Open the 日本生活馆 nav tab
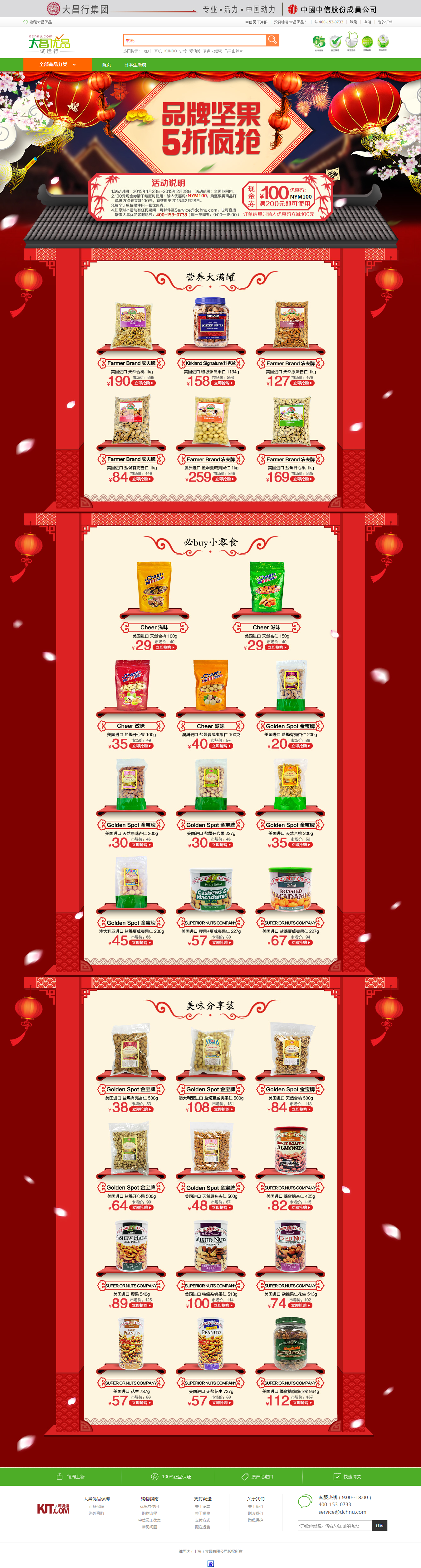The image size is (421, 1568). 135,65
